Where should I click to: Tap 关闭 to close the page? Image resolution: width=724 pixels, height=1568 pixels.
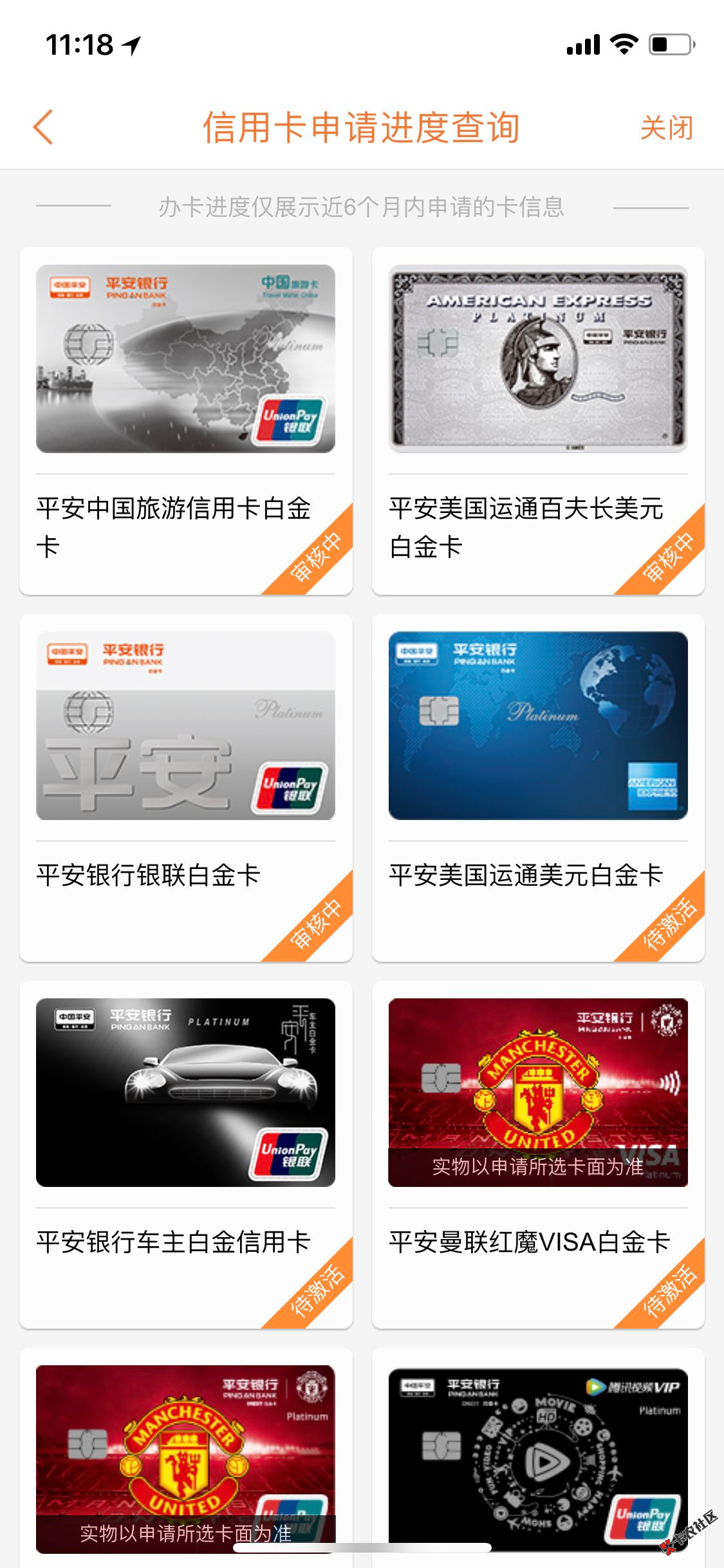[666, 128]
